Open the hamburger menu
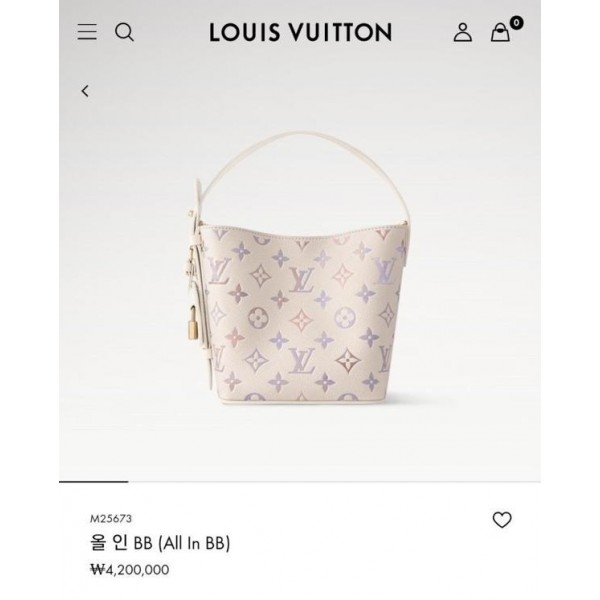Screen dimensions: 600x600 click(x=88, y=32)
